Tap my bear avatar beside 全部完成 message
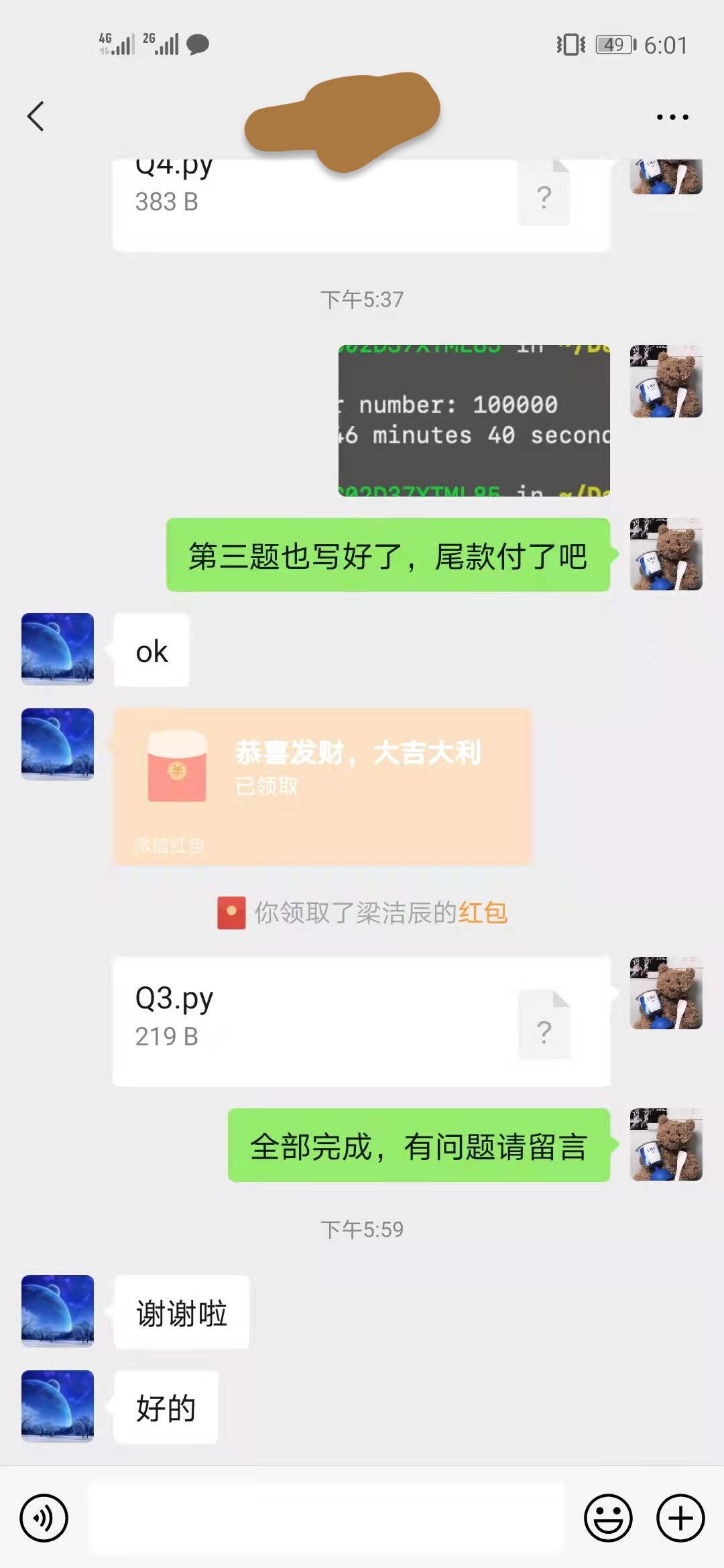The height and width of the screenshot is (1568, 724). coord(666,1145)
